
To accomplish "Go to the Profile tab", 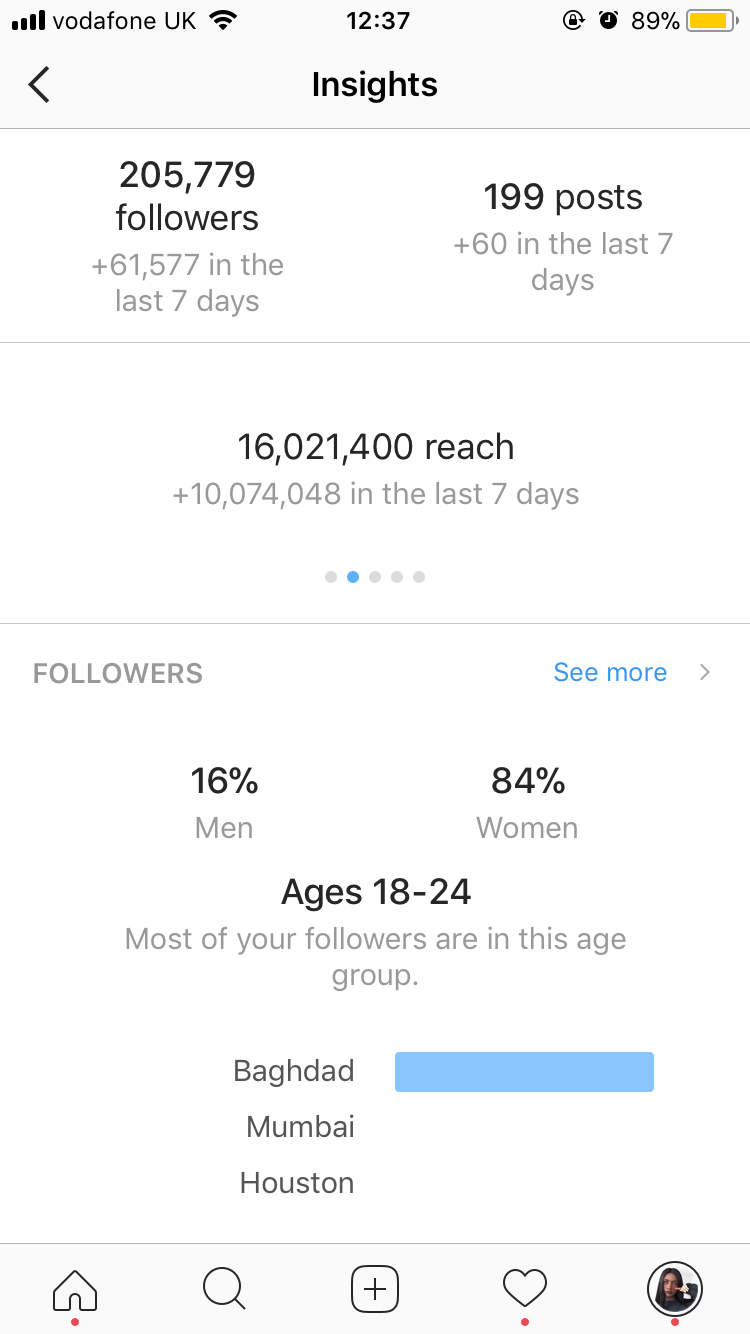I will tap(675, 1288).
